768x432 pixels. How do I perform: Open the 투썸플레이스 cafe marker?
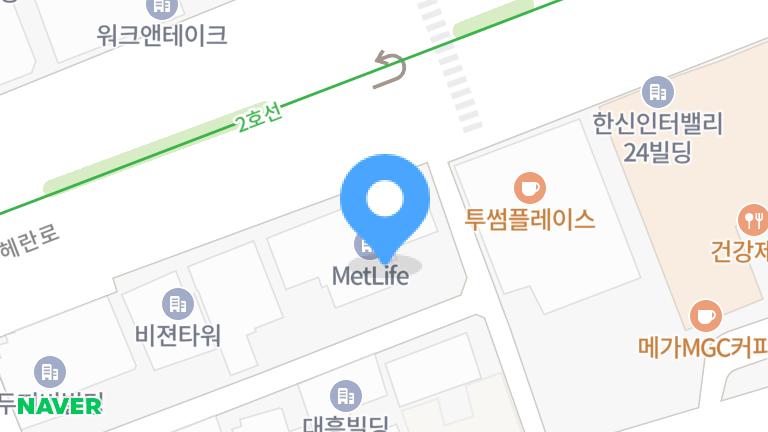[x=529, y=187]
